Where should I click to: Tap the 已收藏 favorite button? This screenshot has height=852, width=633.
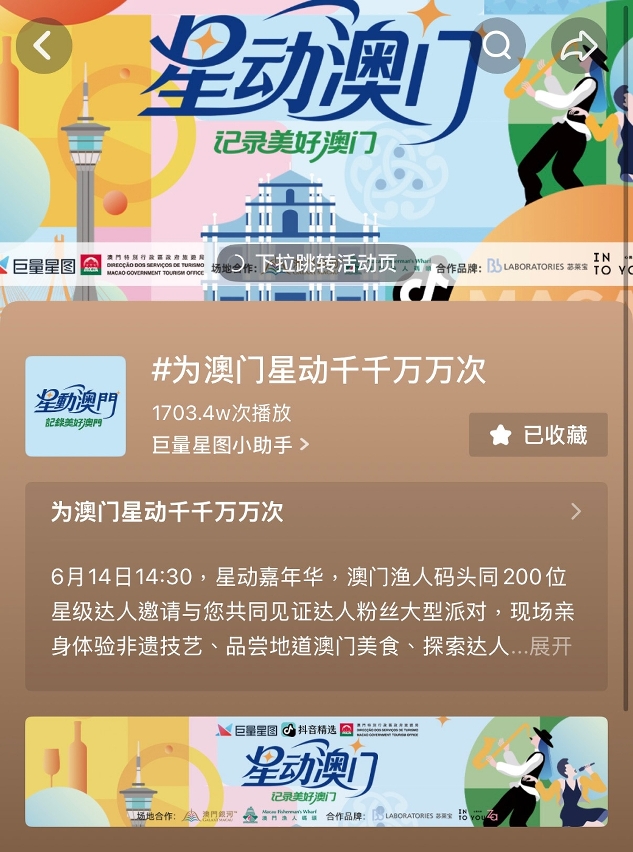538,435
